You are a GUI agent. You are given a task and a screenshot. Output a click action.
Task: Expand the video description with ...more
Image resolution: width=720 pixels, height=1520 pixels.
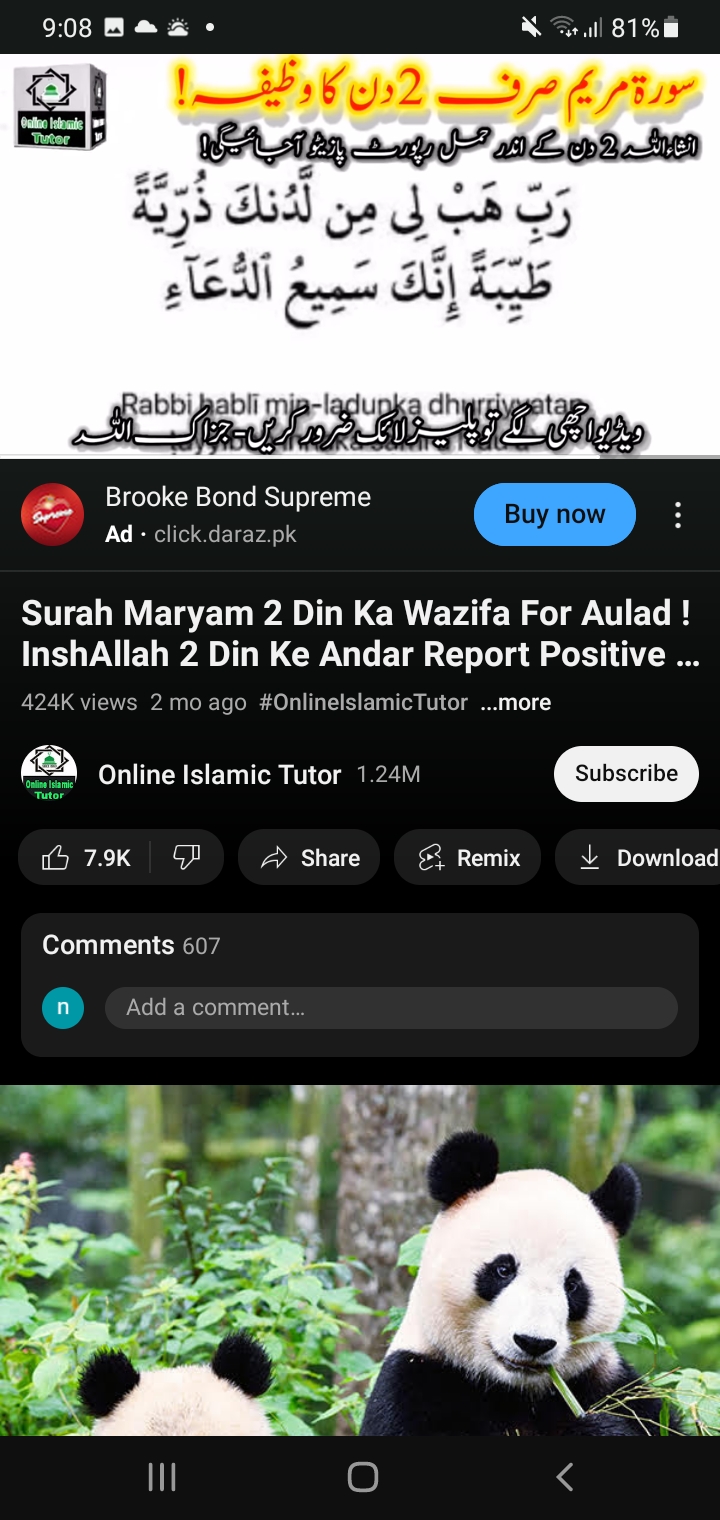[516, 702]
